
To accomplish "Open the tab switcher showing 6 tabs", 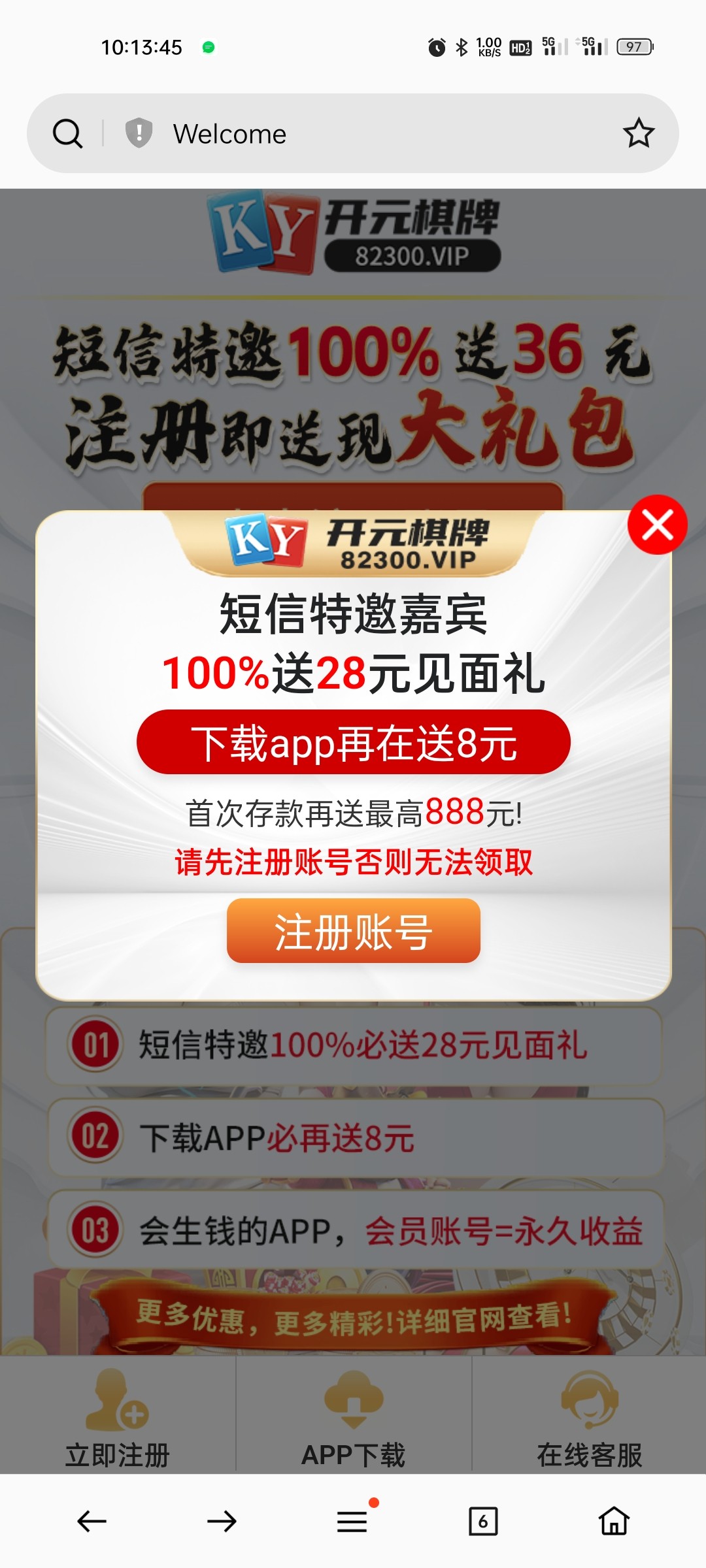I will point(483,1521).
